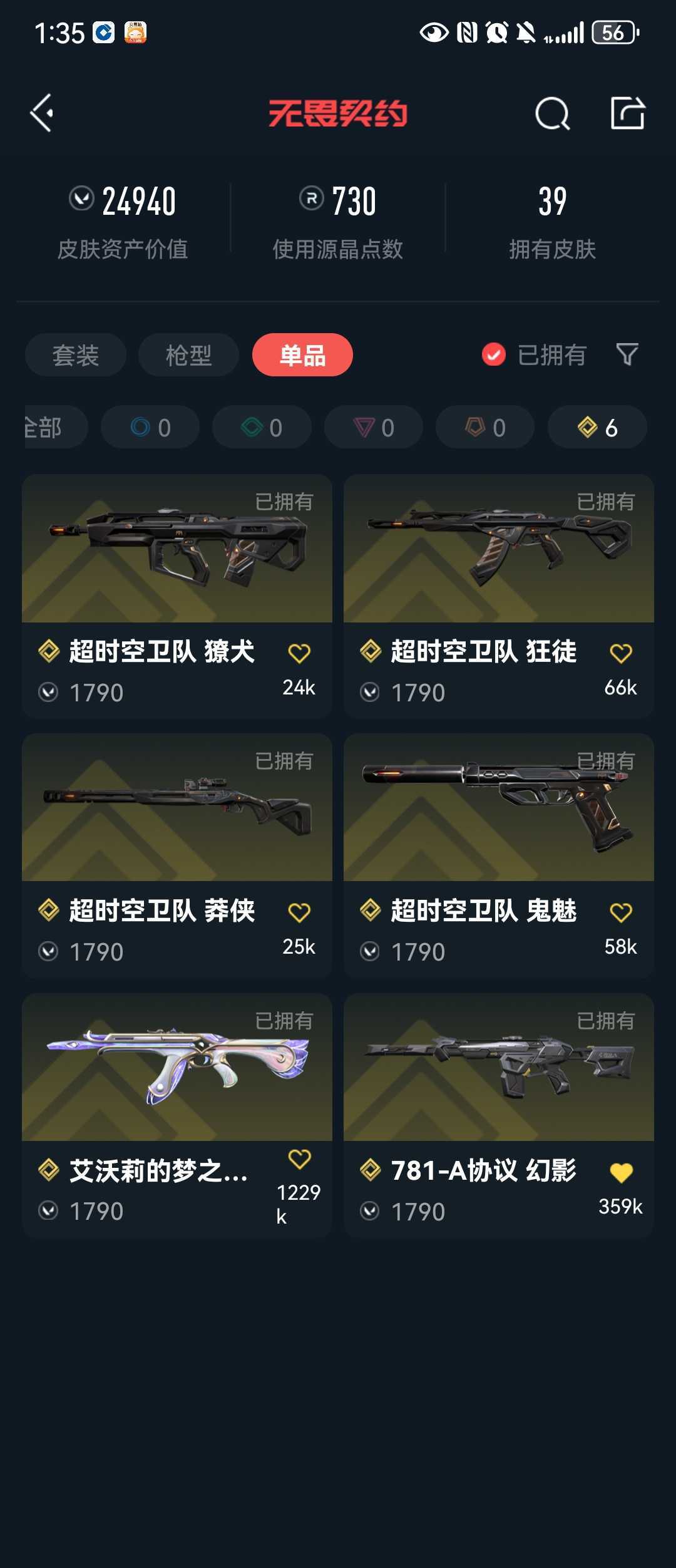Go back using the top-left arrow
The width and height of the screenshot is (676, 1568).
click(43, 113)
